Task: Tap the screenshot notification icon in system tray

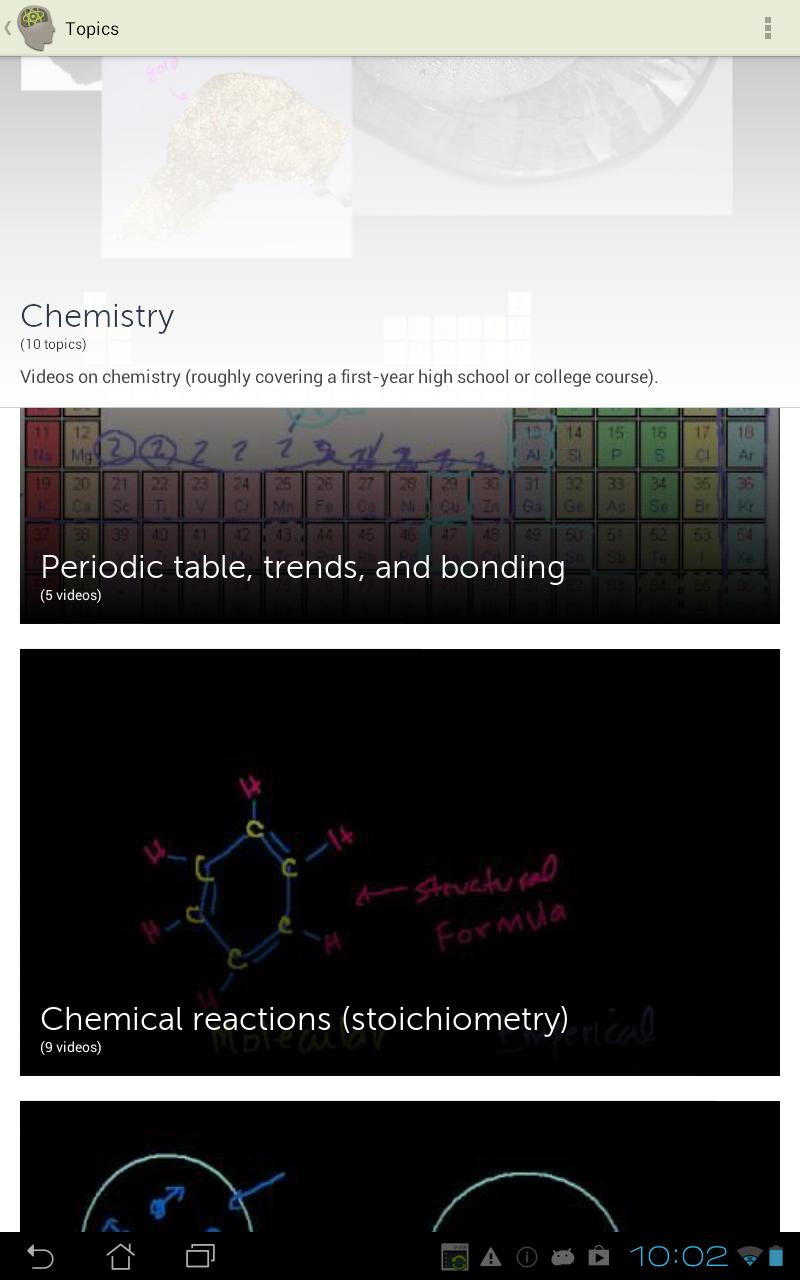Action: (x=456, y=1256)
